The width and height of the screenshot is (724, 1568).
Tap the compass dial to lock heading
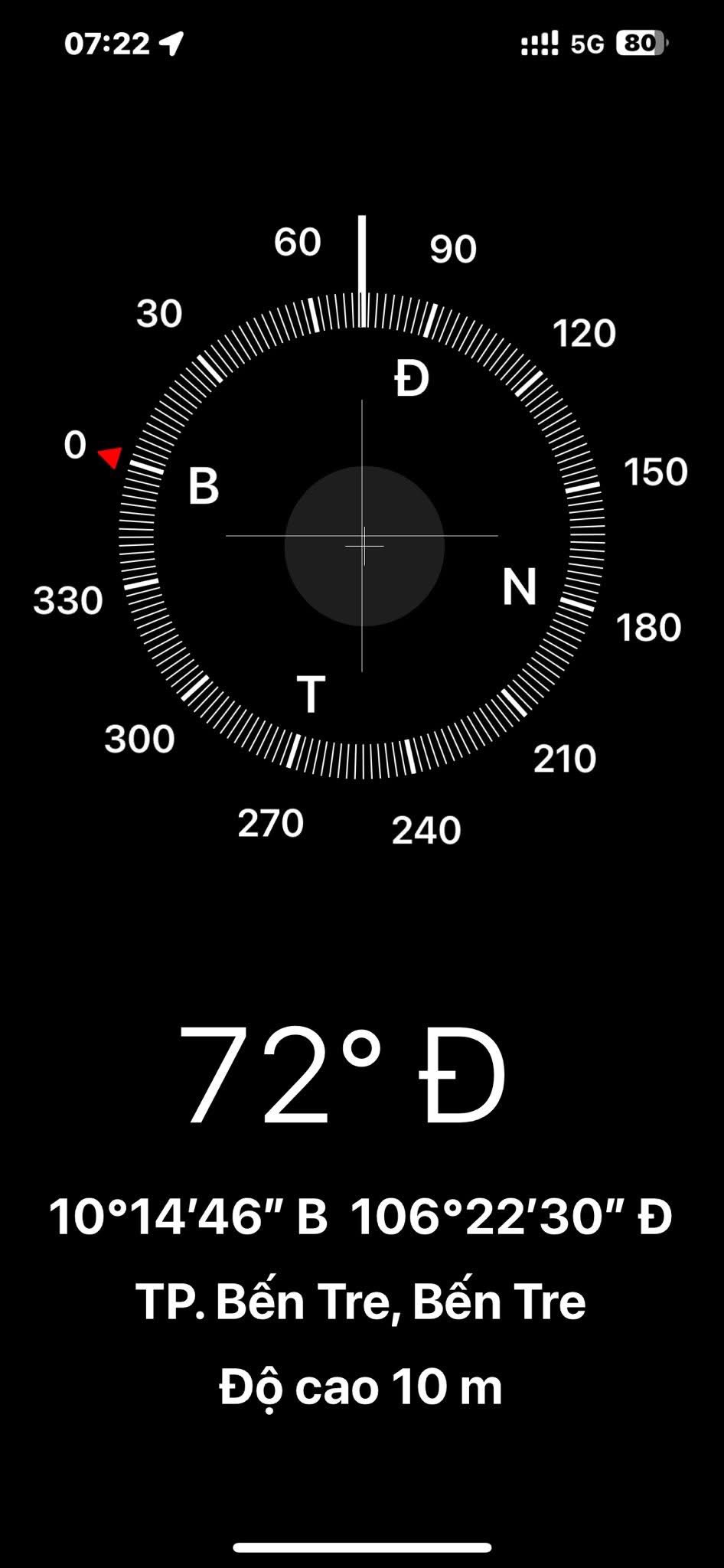click(x=362, y=536)
